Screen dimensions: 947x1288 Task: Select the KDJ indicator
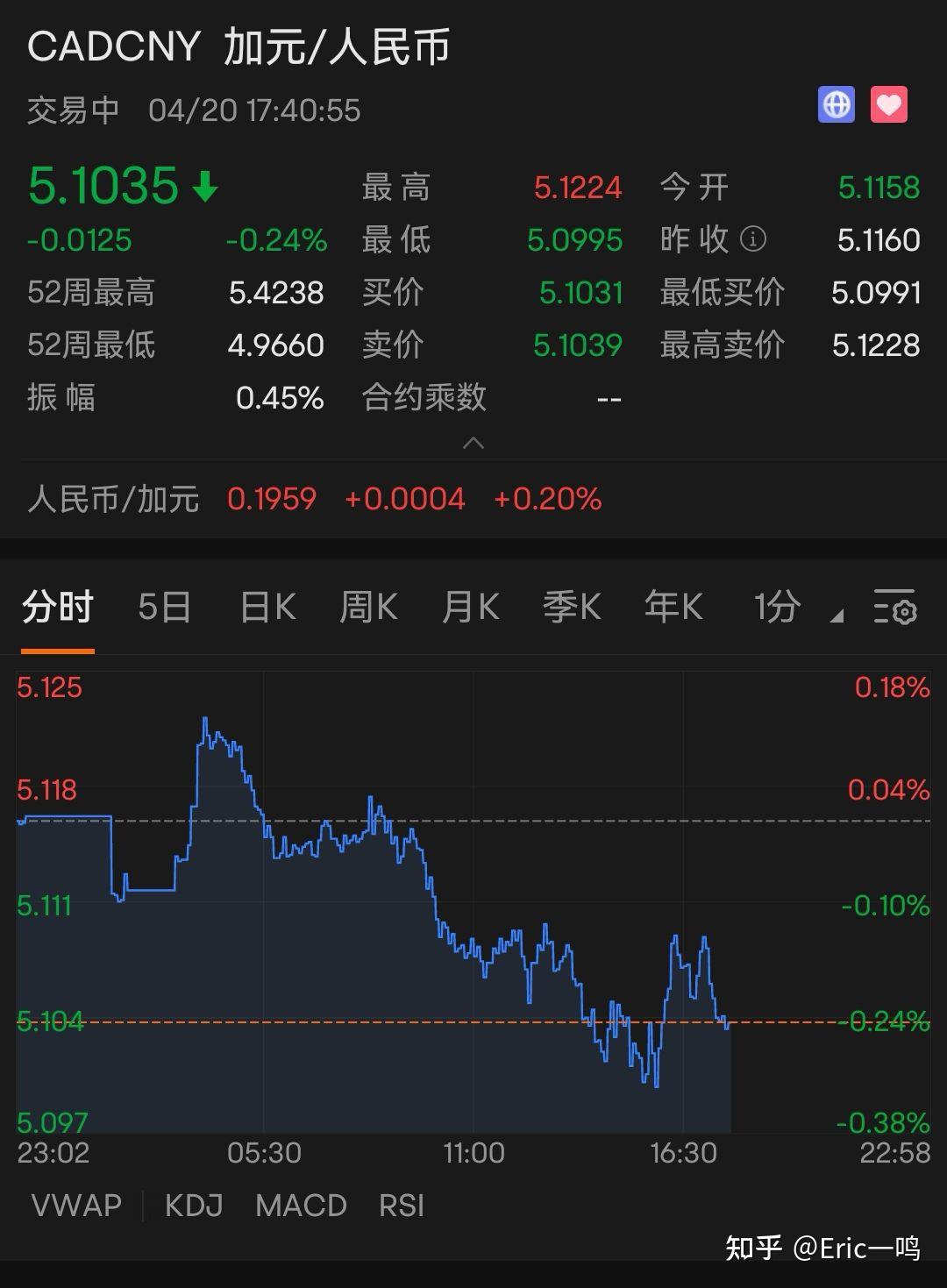click(x=194, y=1205)
